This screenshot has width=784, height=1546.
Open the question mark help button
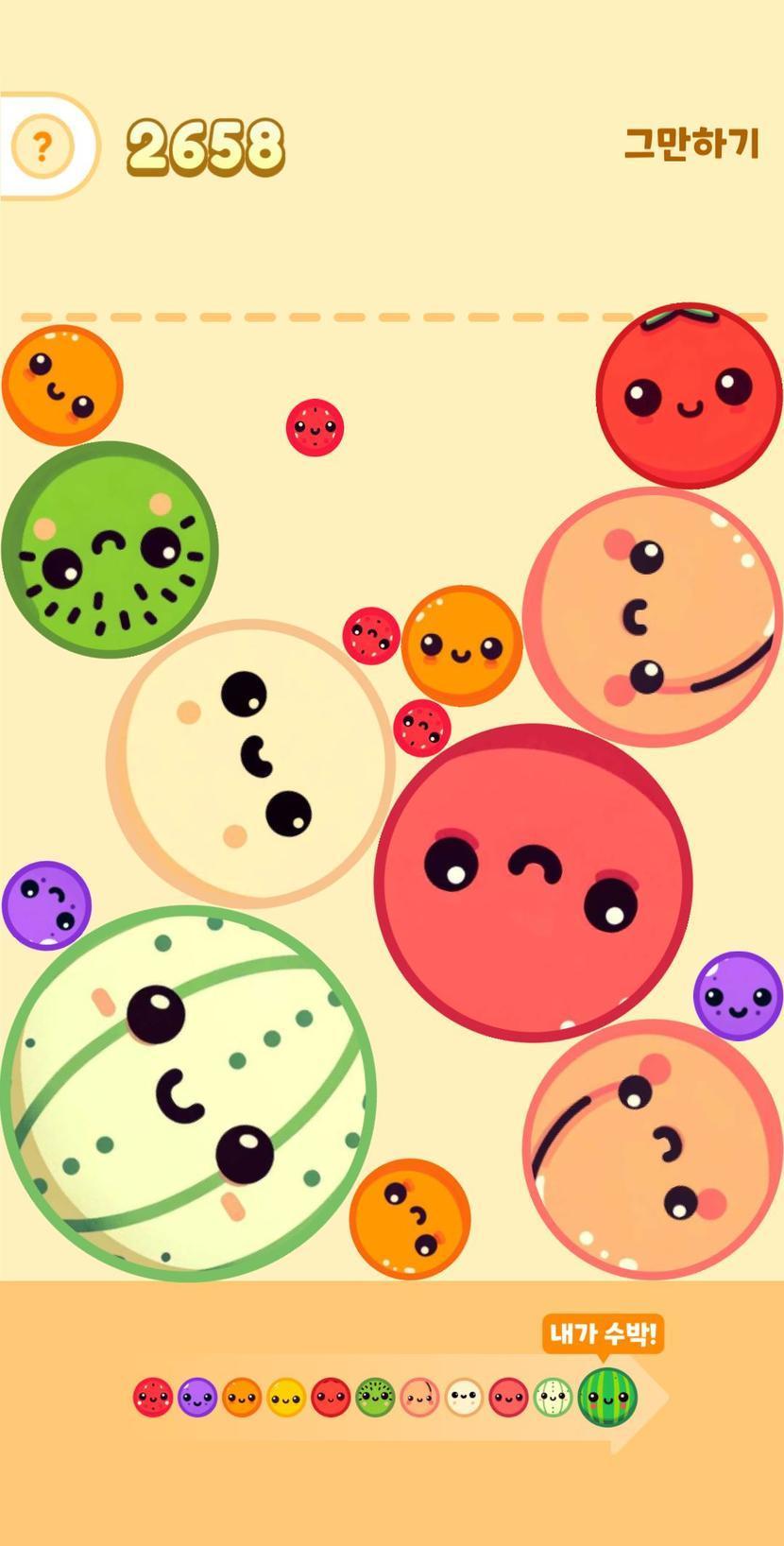(42, 146)
